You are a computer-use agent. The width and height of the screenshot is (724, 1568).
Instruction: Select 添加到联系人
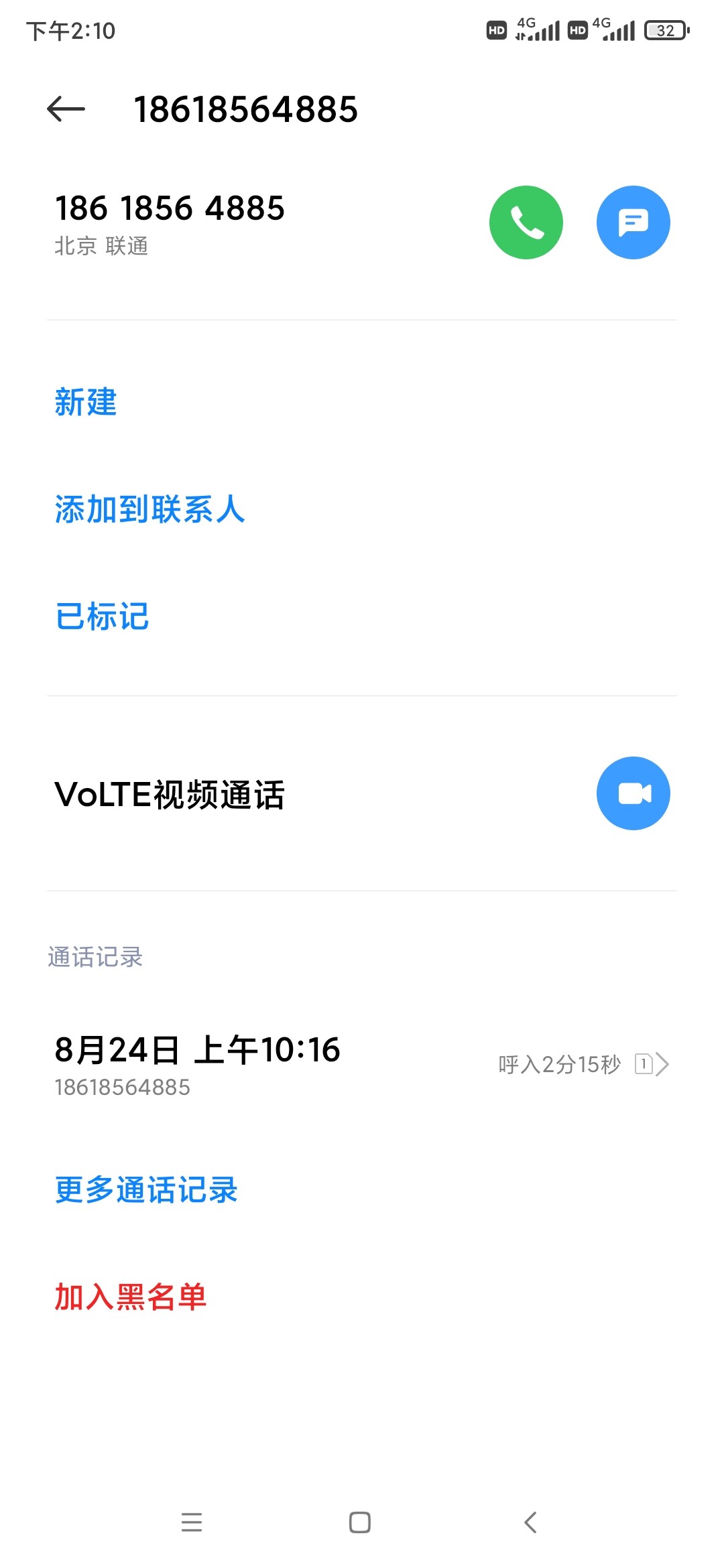(x=149, y=509)
